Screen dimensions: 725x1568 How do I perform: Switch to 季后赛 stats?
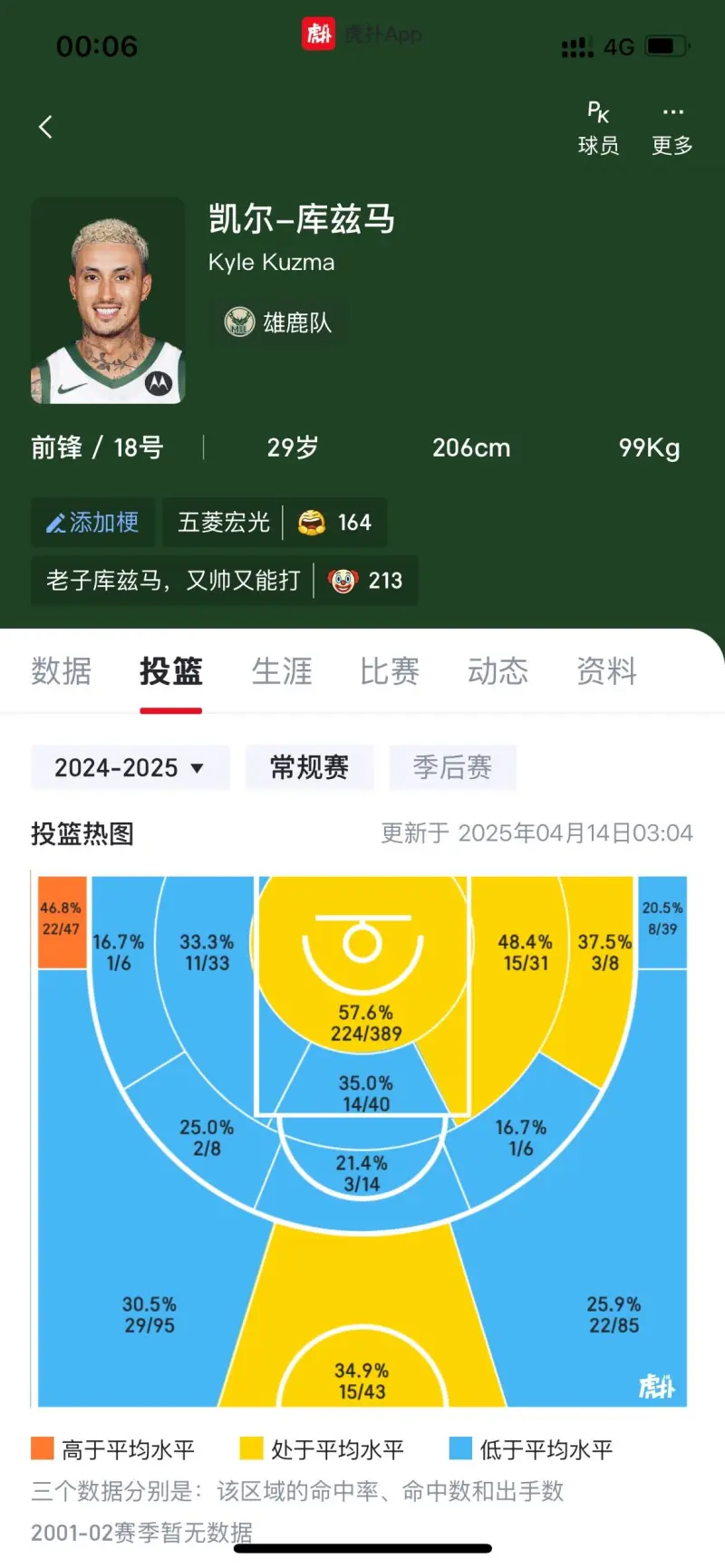[x=452, y=768]
